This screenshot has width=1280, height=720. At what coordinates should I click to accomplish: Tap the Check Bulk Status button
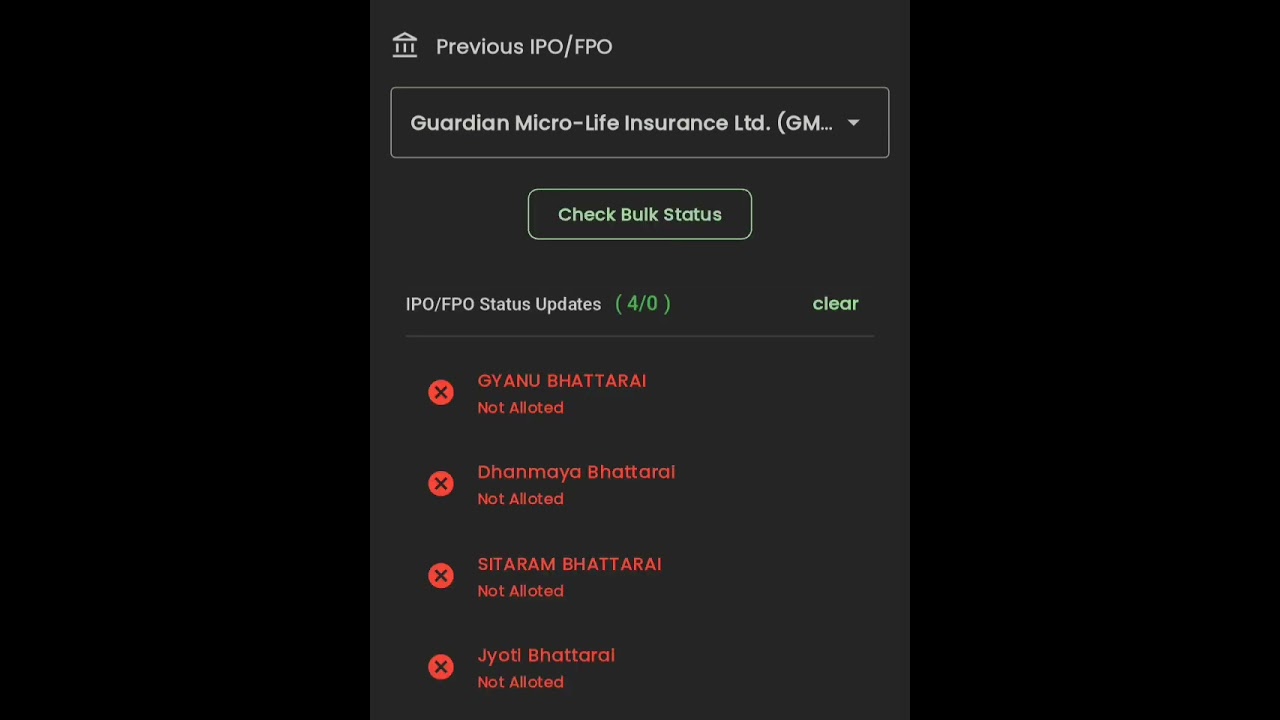click(640, 214)
